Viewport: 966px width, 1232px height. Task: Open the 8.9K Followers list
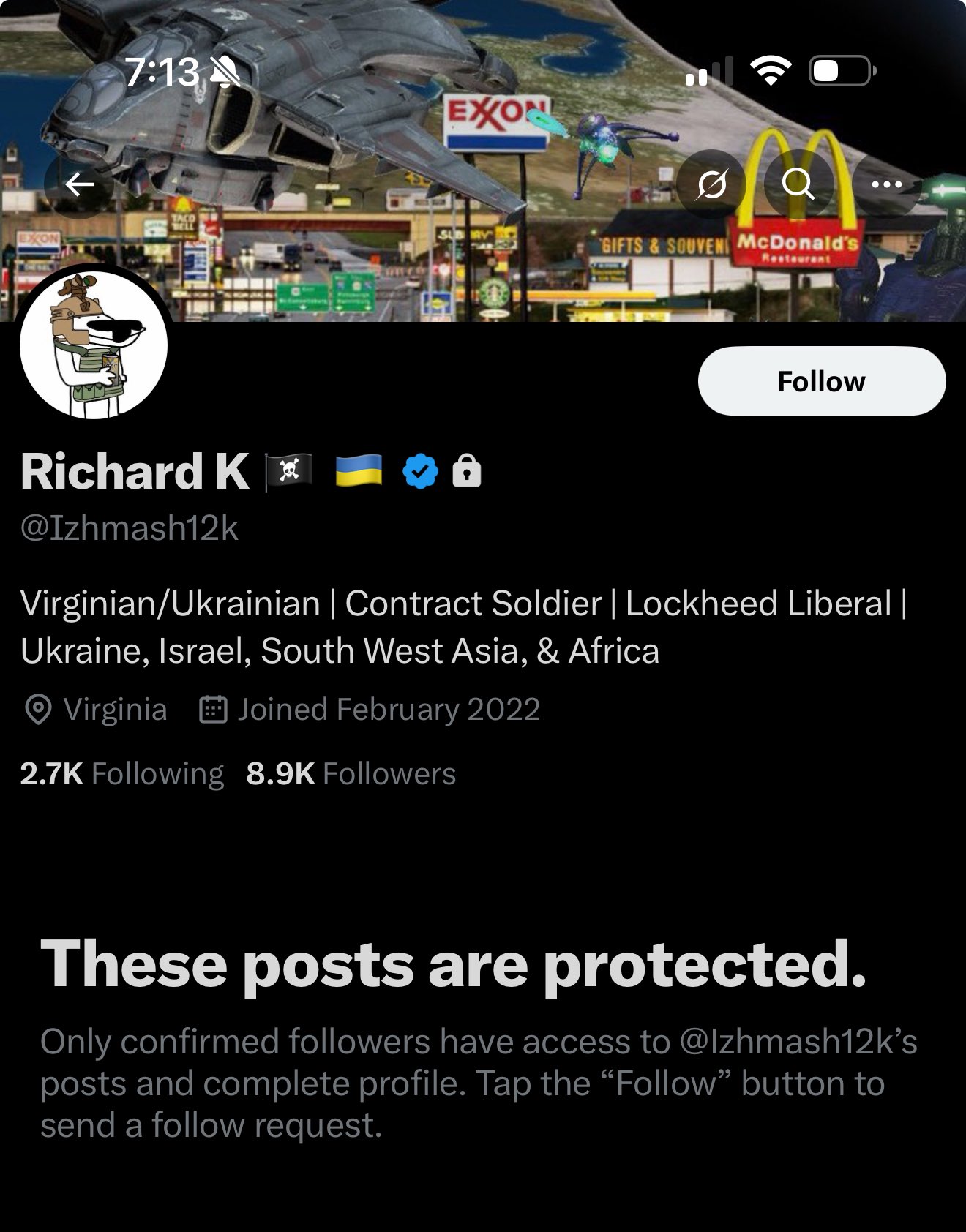tap(351, 773)
